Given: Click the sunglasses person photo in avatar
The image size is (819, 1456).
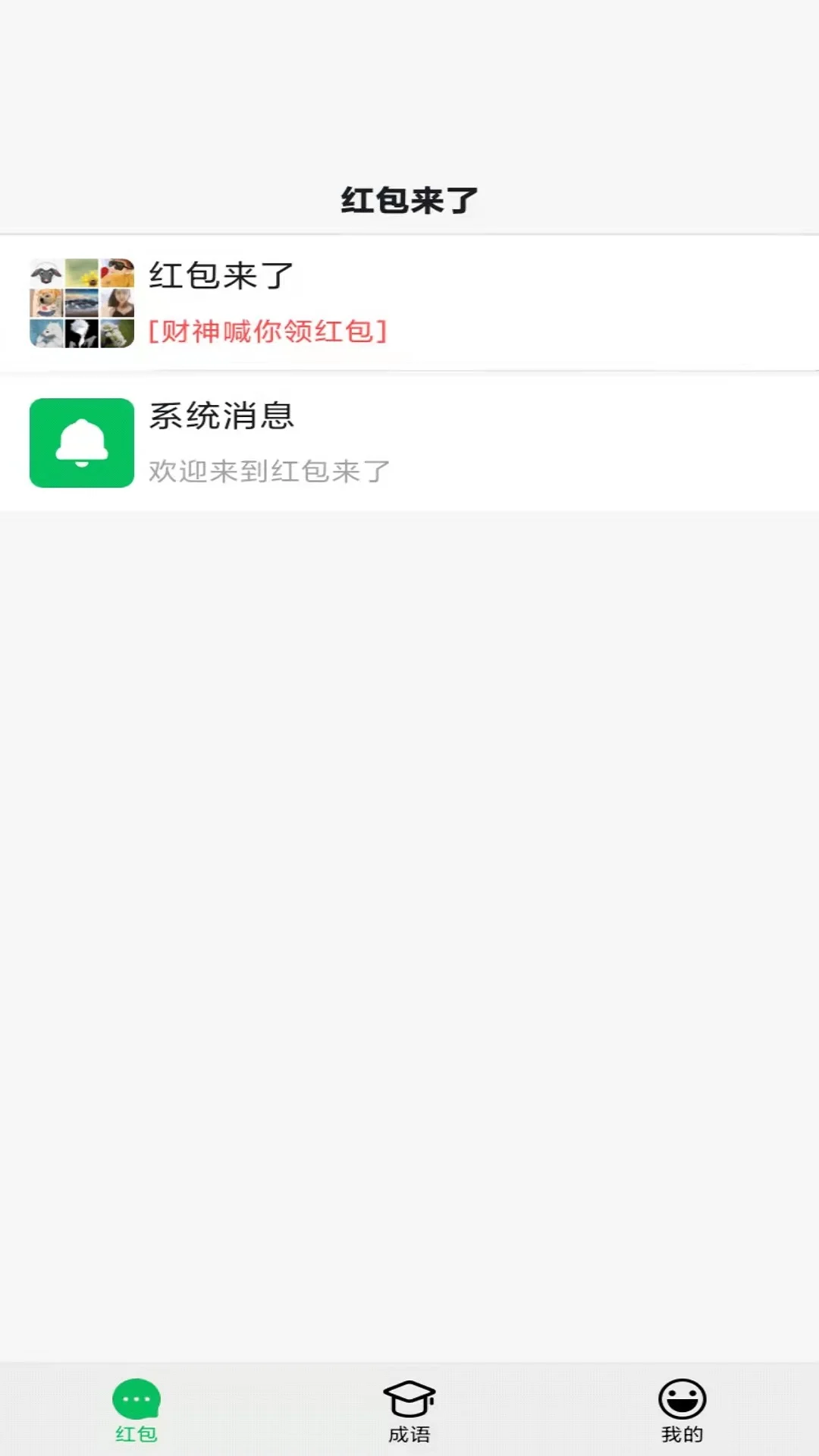Looking at the screenshot, I should click(118, 273).
